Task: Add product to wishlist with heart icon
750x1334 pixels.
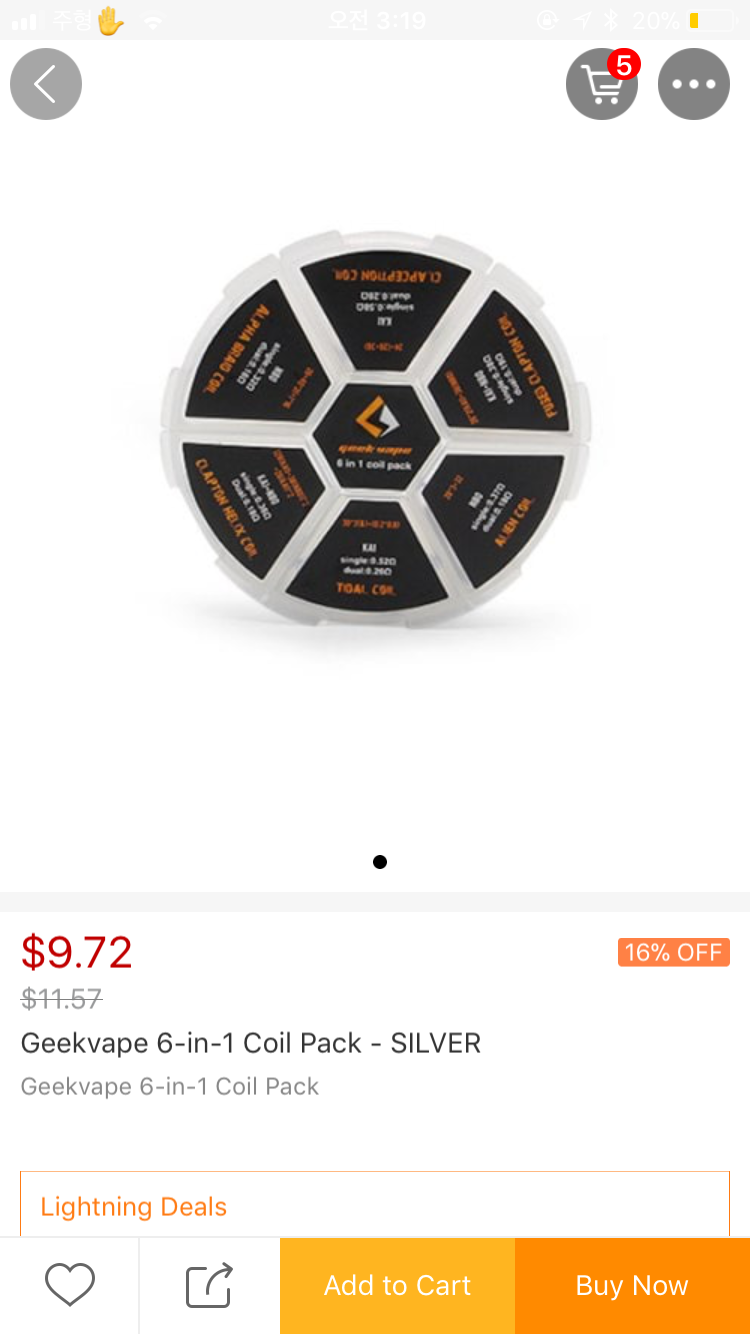Action: coord(70,1285)
